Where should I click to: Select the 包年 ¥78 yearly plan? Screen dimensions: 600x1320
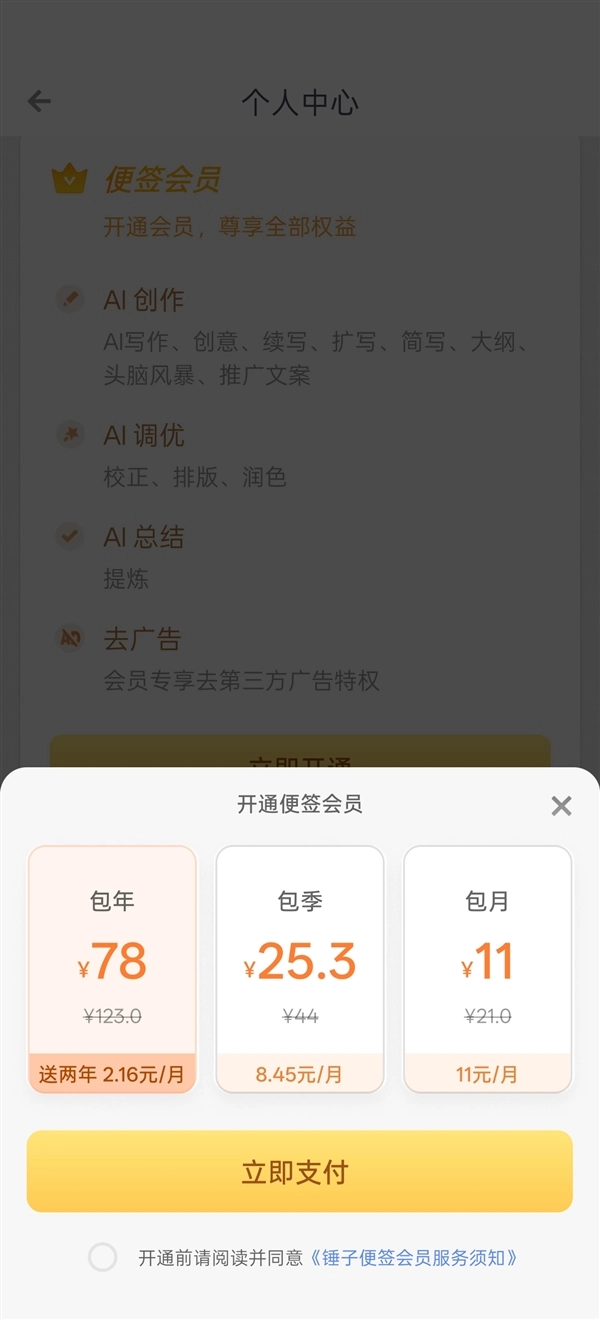[112, 968]
